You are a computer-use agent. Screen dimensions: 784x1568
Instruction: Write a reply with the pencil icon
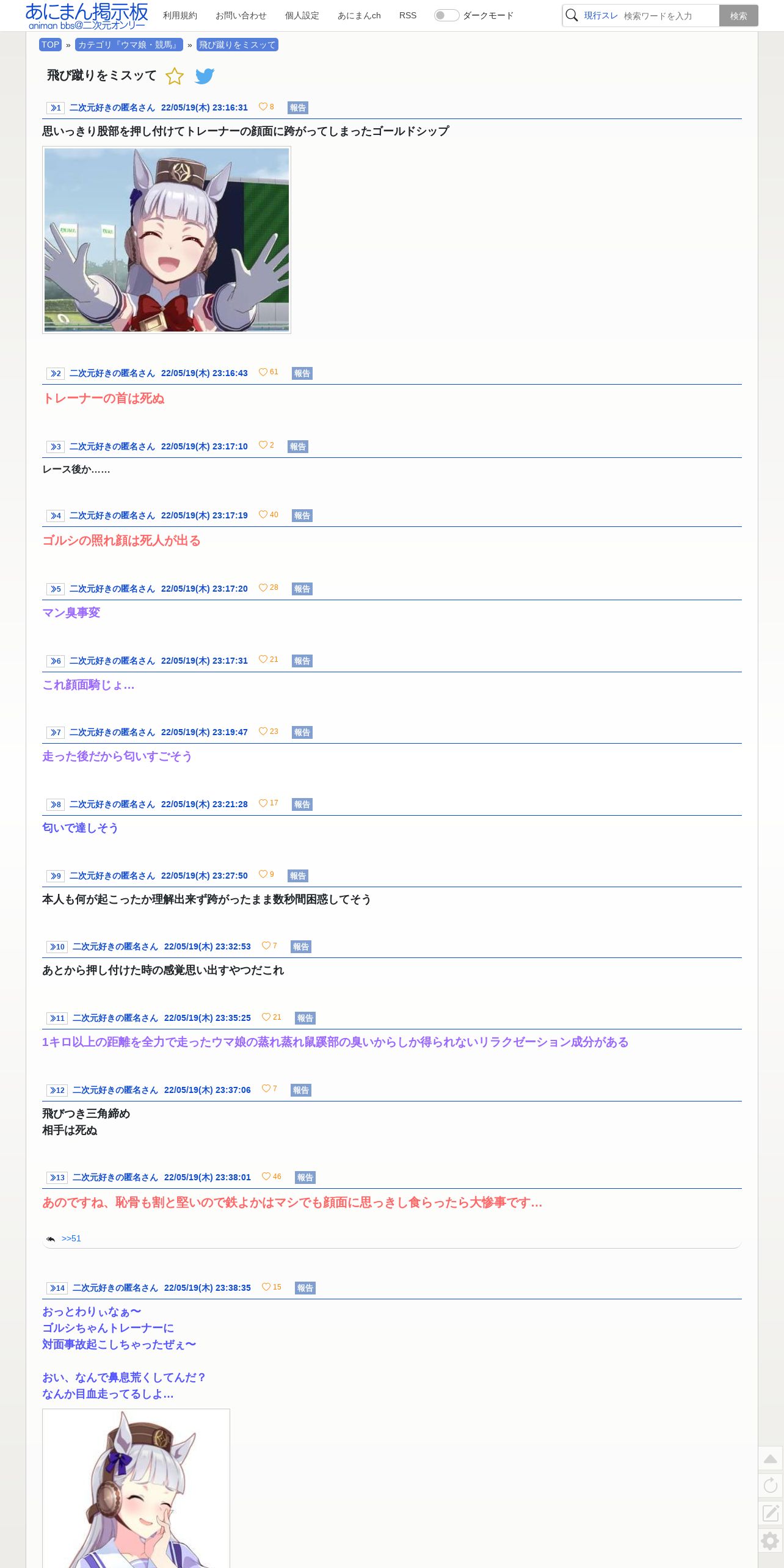[771, 1513]
